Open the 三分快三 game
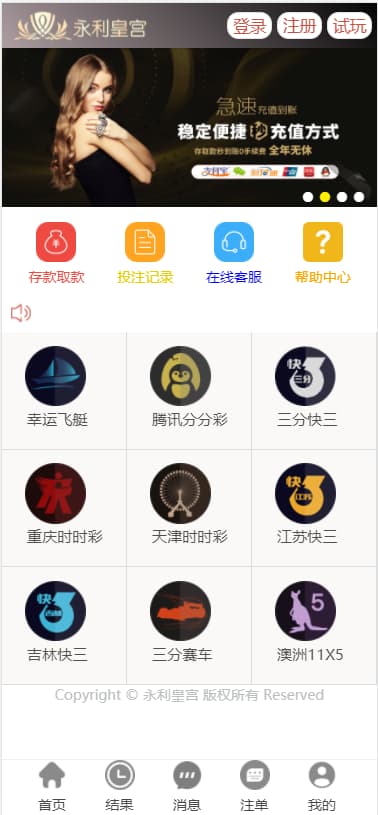Image resolution: width=378 pixels, height=815 pixels. 314,391
